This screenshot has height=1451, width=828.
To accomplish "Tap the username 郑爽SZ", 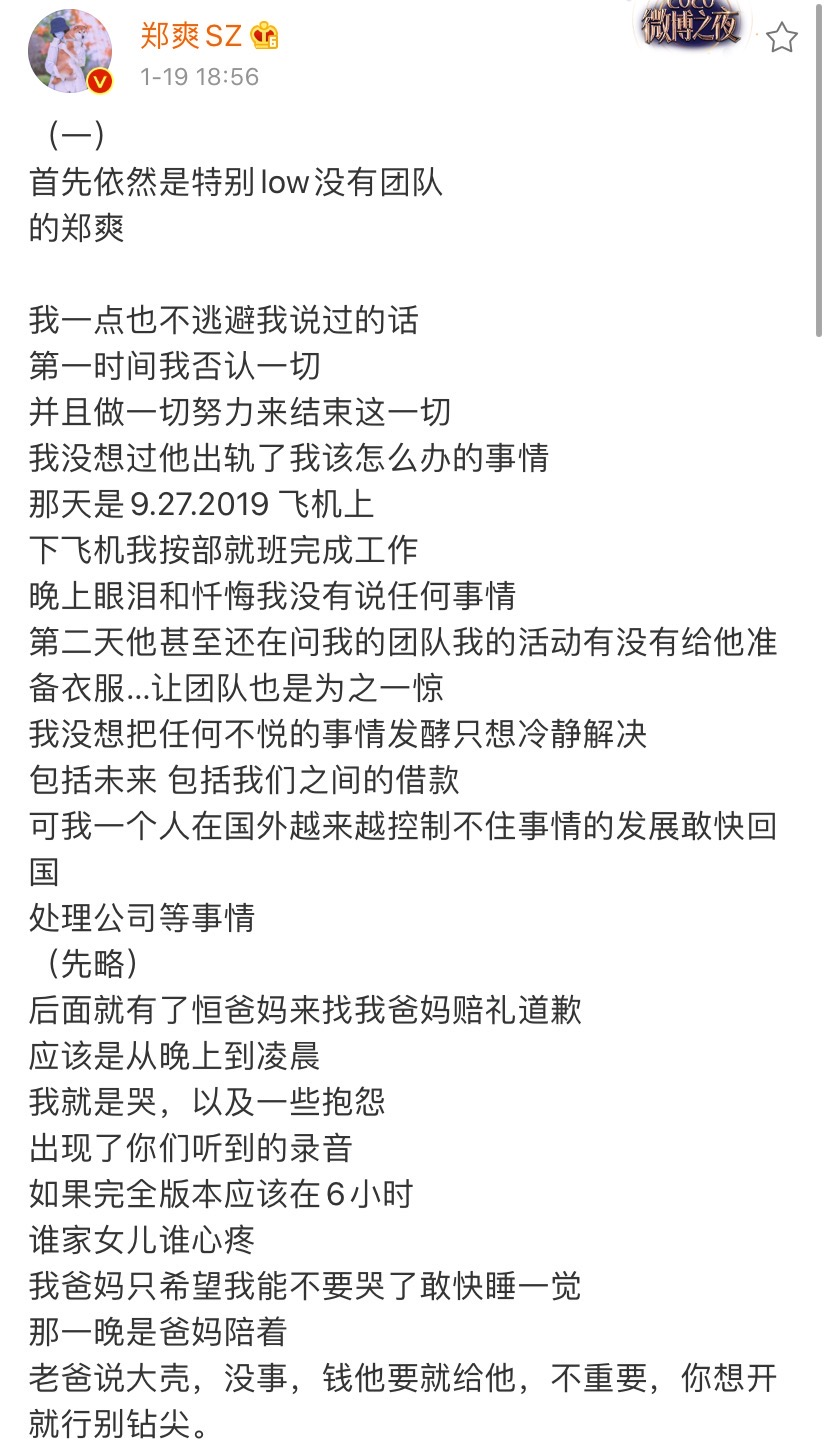I will pyautogui.click(x=192, y=36).
